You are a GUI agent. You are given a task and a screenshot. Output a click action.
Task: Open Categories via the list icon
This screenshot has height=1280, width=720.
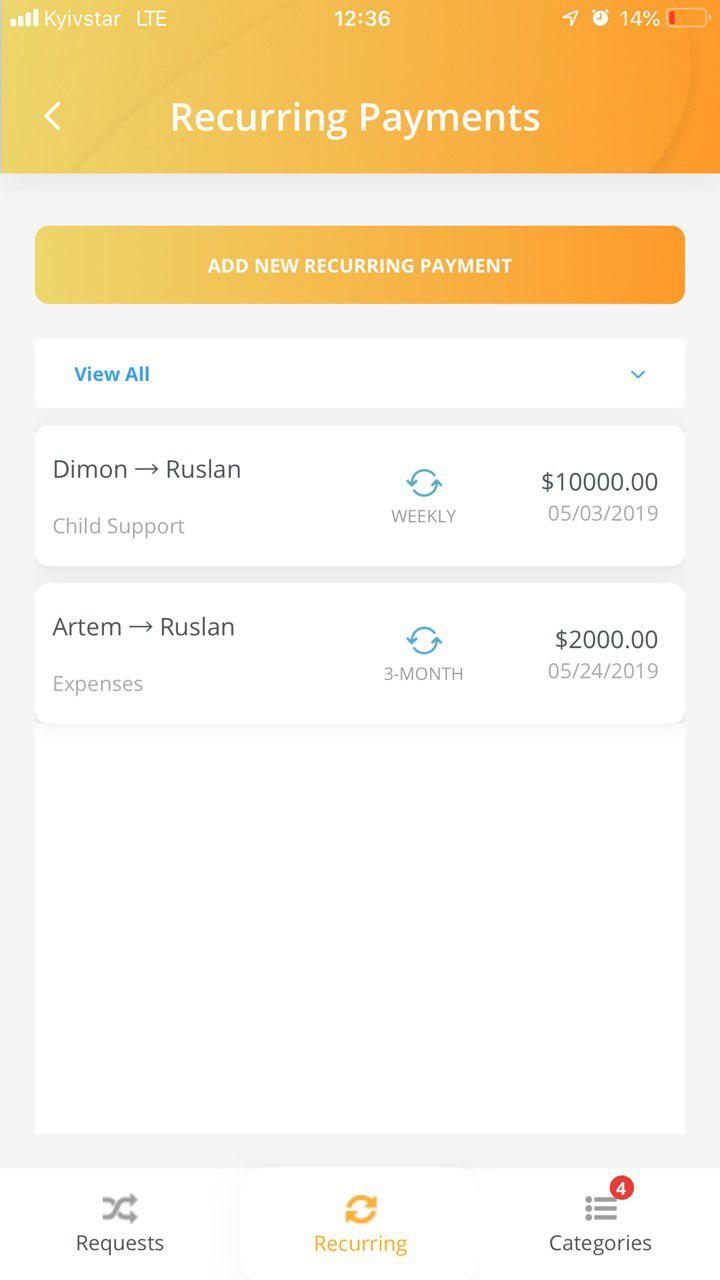click(x=600, y=1207)
